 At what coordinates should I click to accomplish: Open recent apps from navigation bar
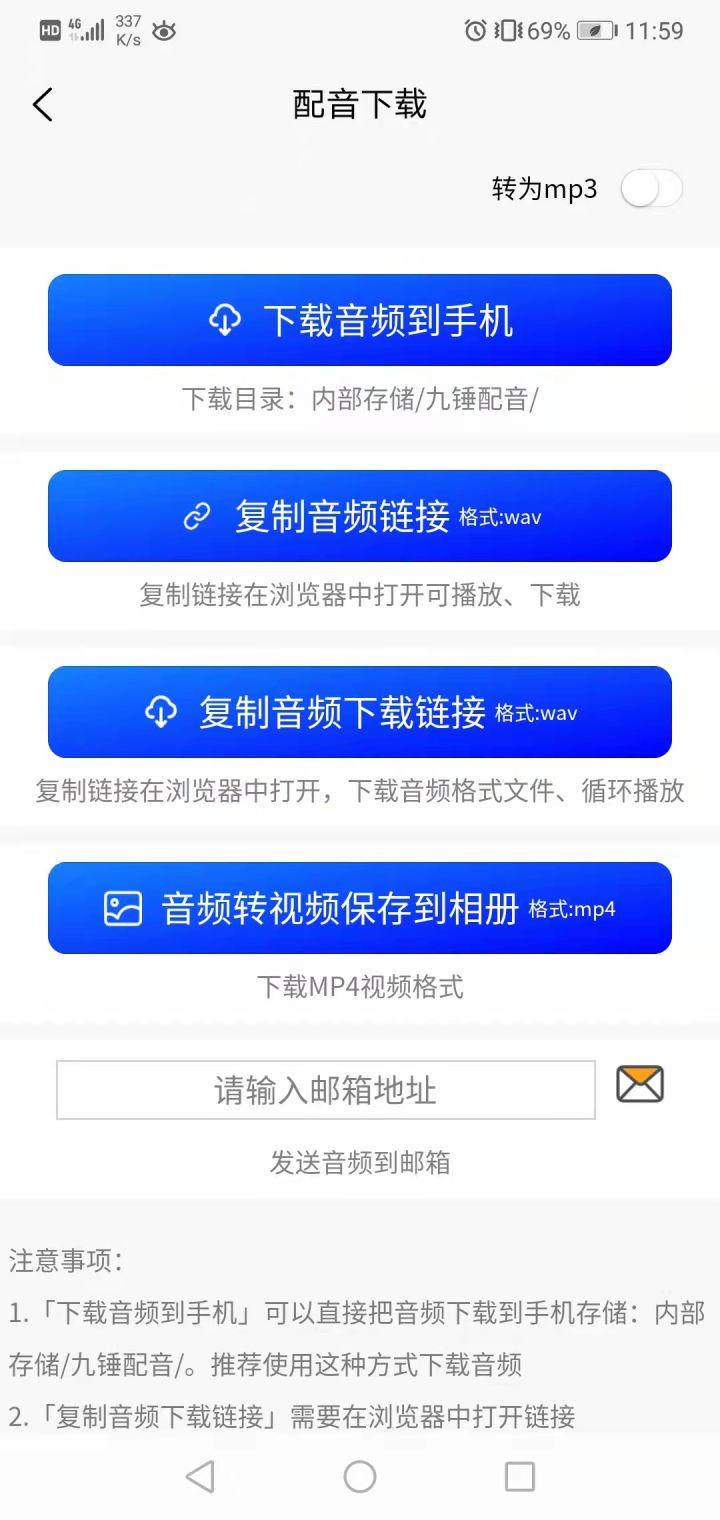[x=520, y=1477]
